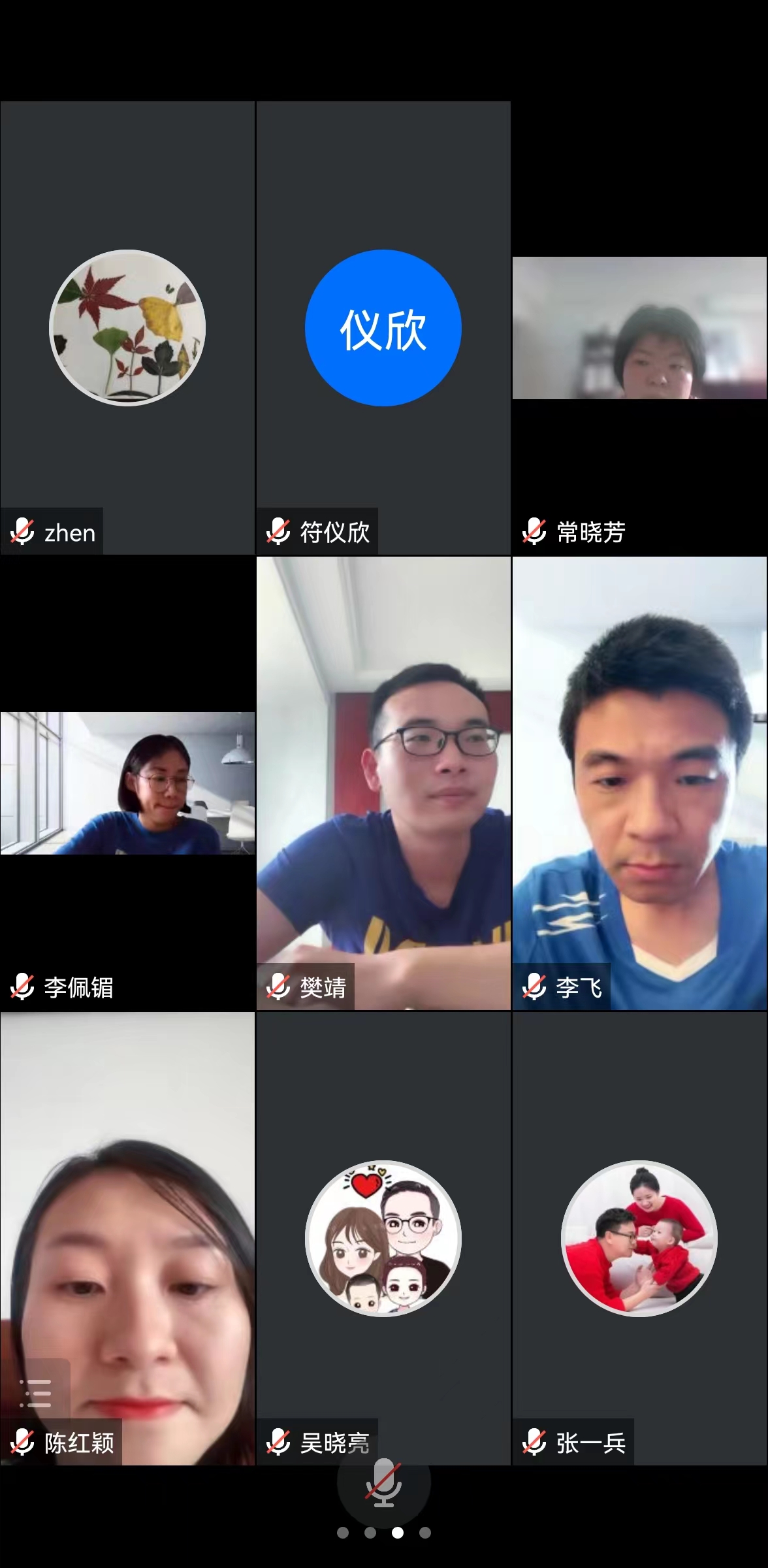
Task: Go to the first page dot
Action: (343, 1533)
